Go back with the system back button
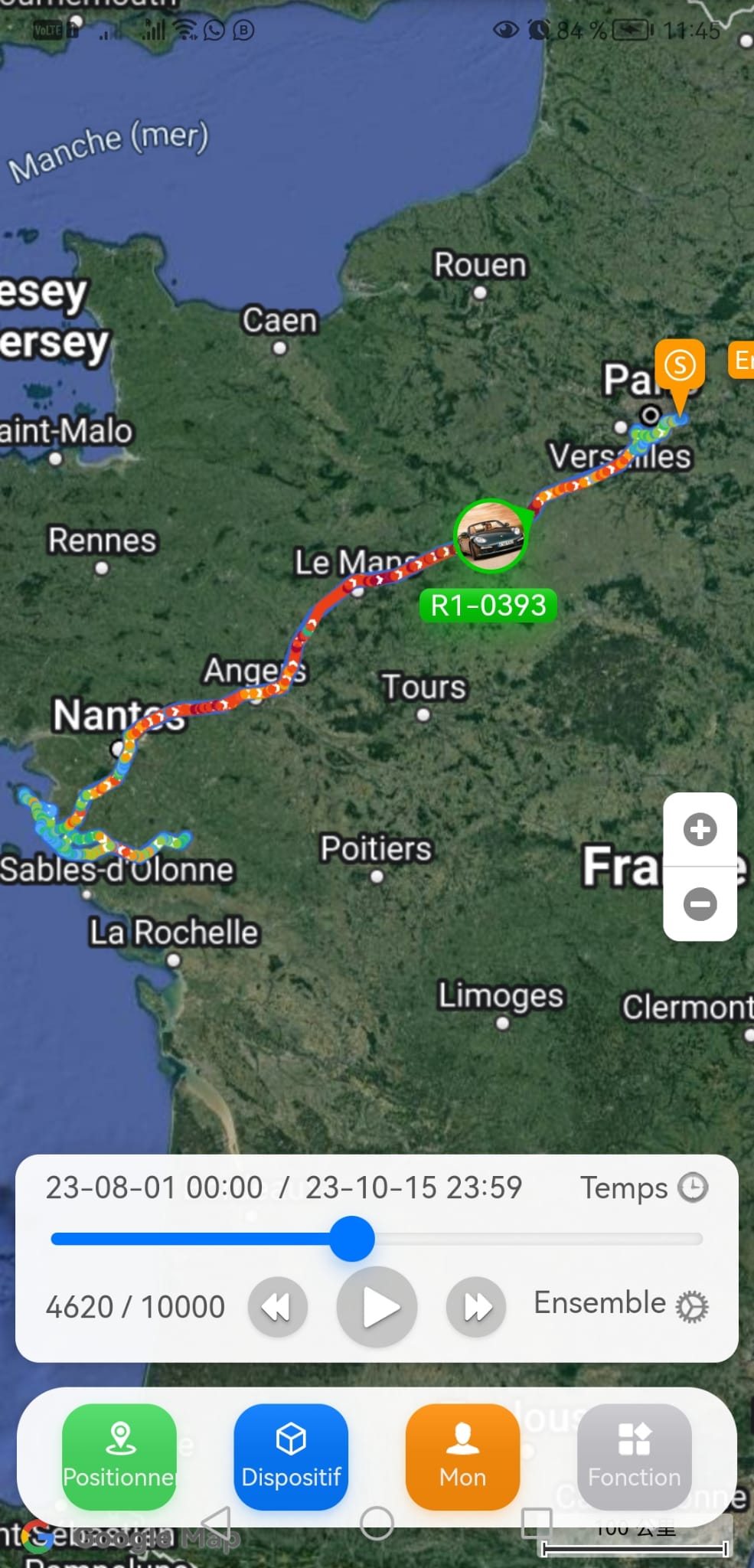Screen dimensions: 754x1568 [217, 1522]
